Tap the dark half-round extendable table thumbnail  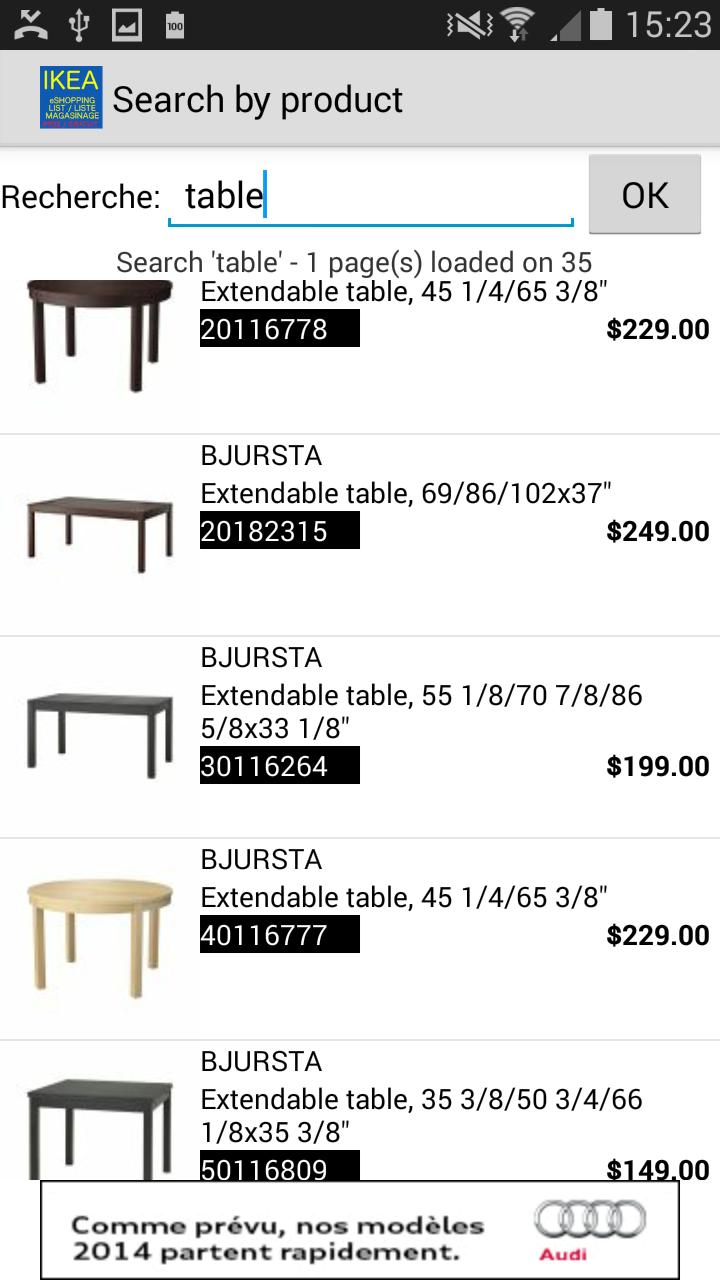(100, 335)
